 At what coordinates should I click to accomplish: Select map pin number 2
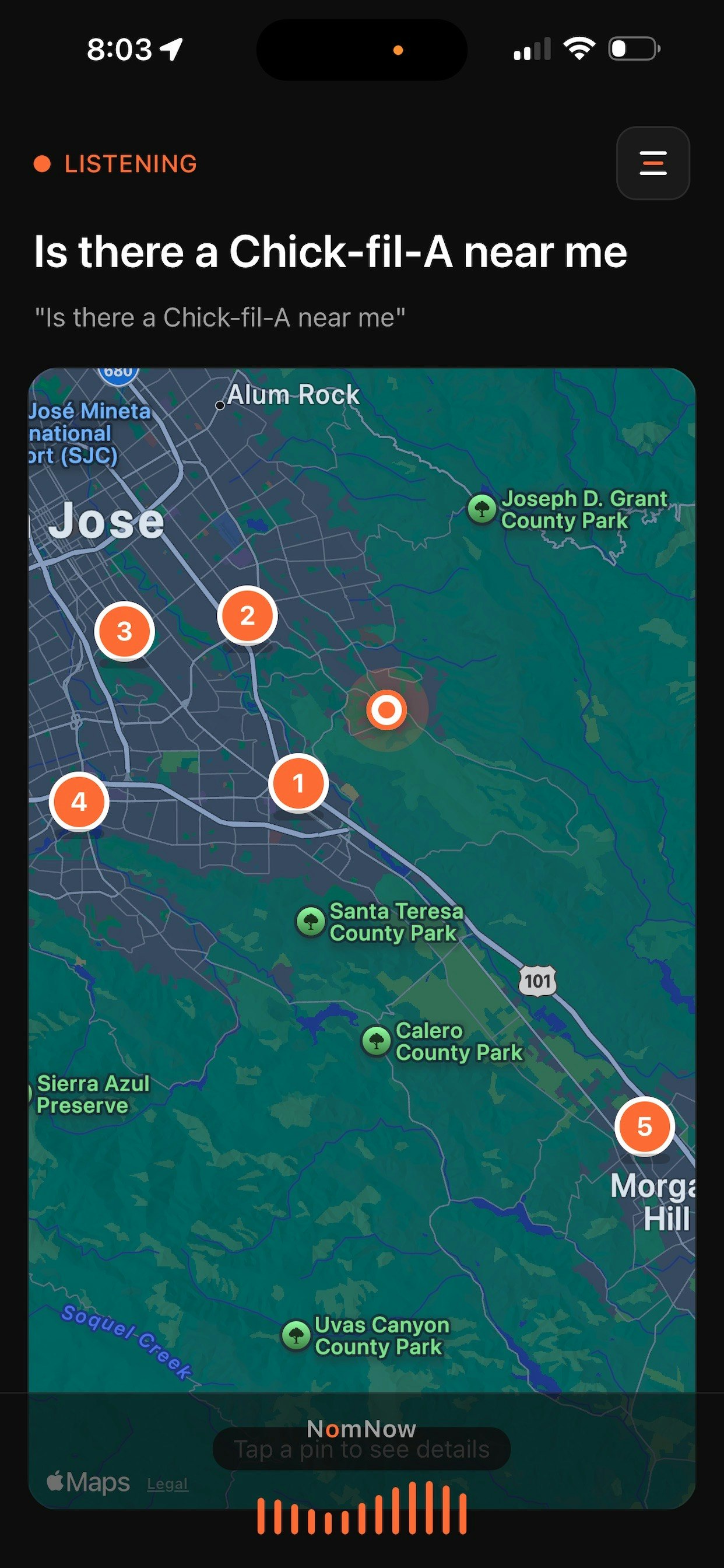point(247,615)
